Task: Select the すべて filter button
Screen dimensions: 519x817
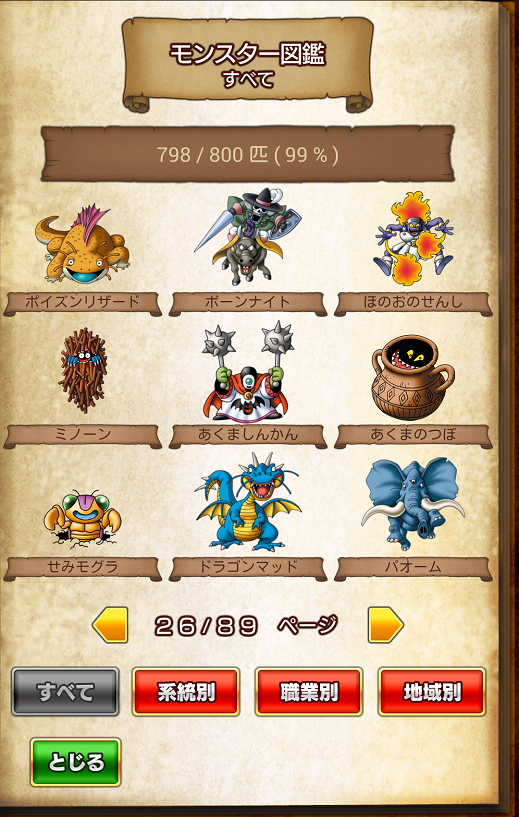Action: click(66, 692)
